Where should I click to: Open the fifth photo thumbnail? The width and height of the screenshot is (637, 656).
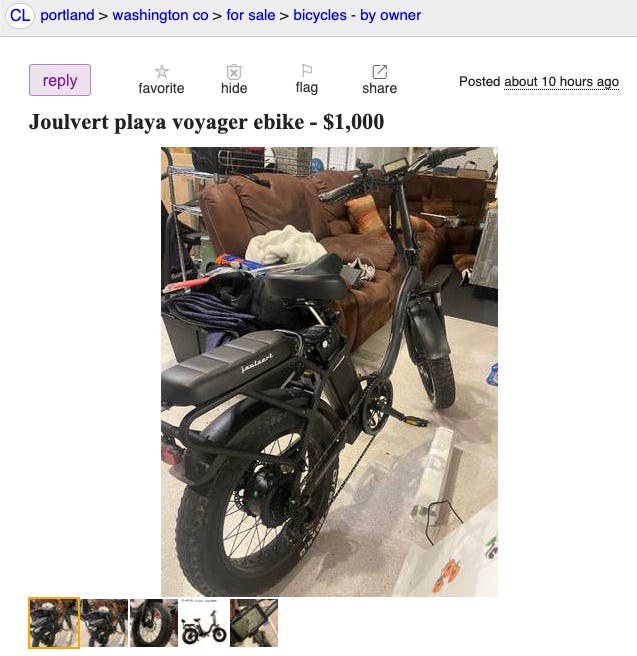(254, 623)
